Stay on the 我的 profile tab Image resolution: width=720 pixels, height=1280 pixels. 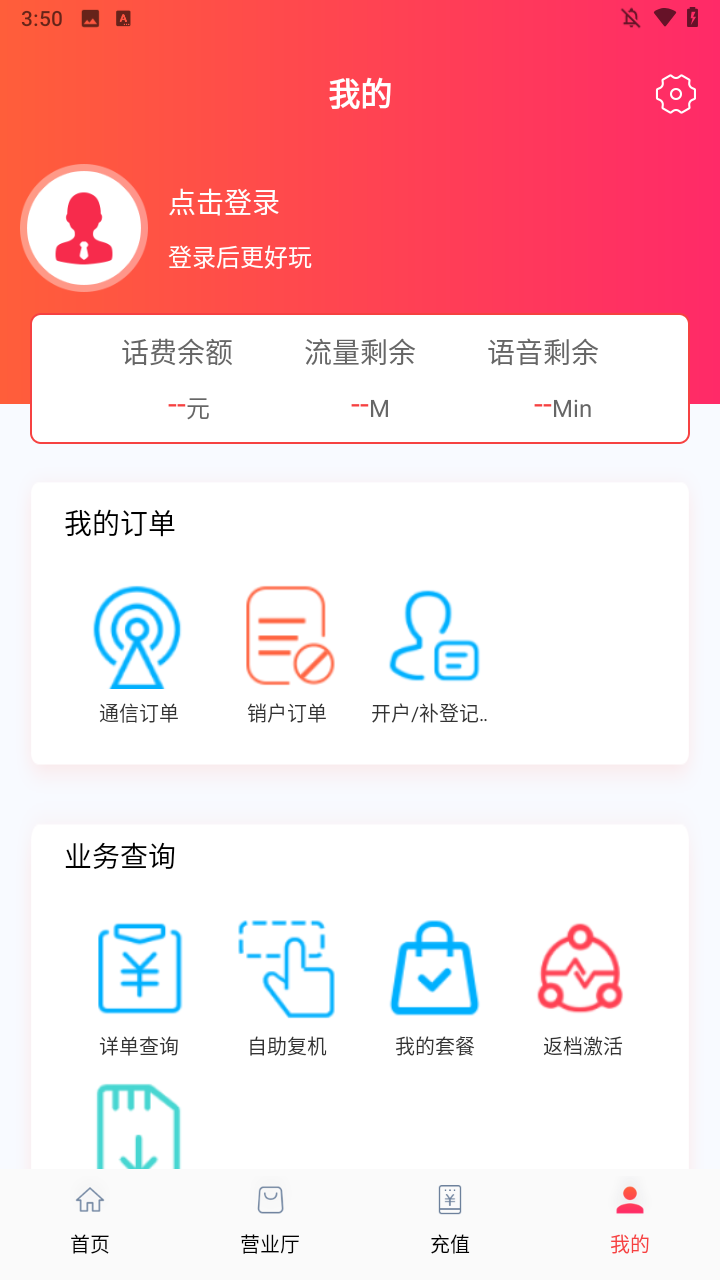629,1220
